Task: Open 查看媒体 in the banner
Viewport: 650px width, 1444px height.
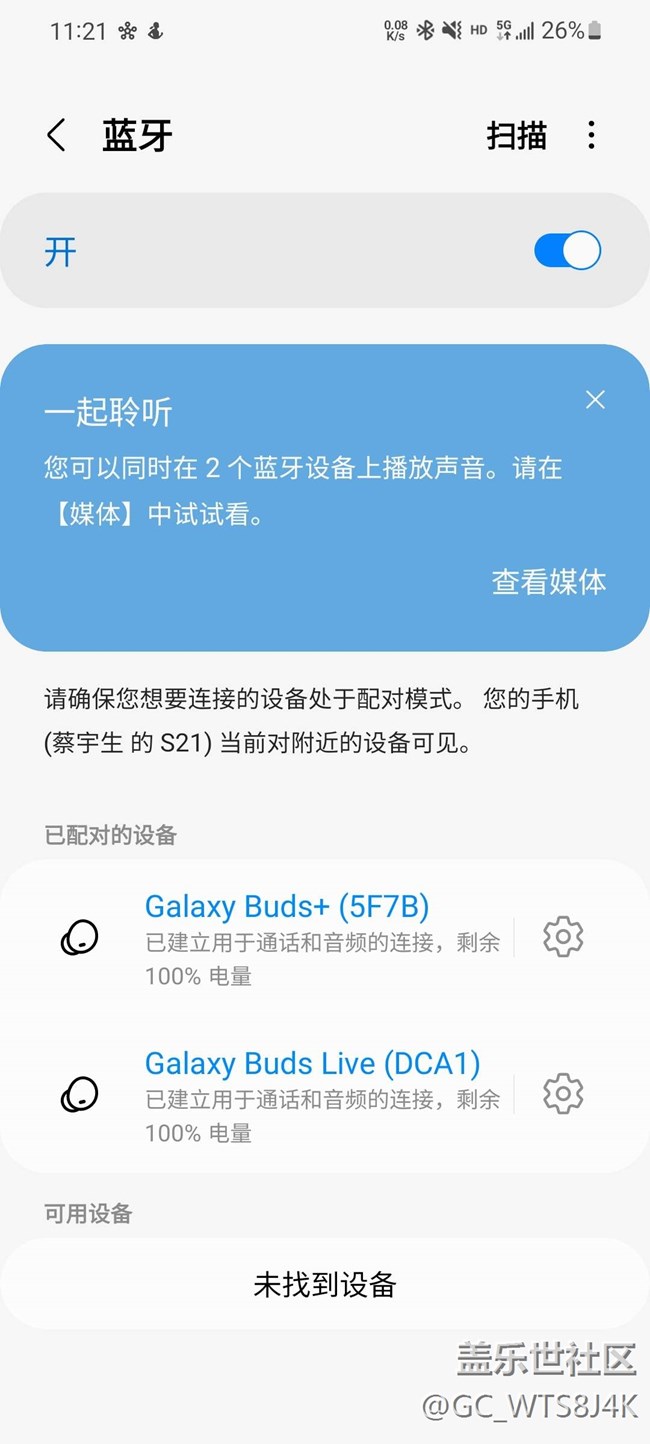Action: tap(549, 581)
